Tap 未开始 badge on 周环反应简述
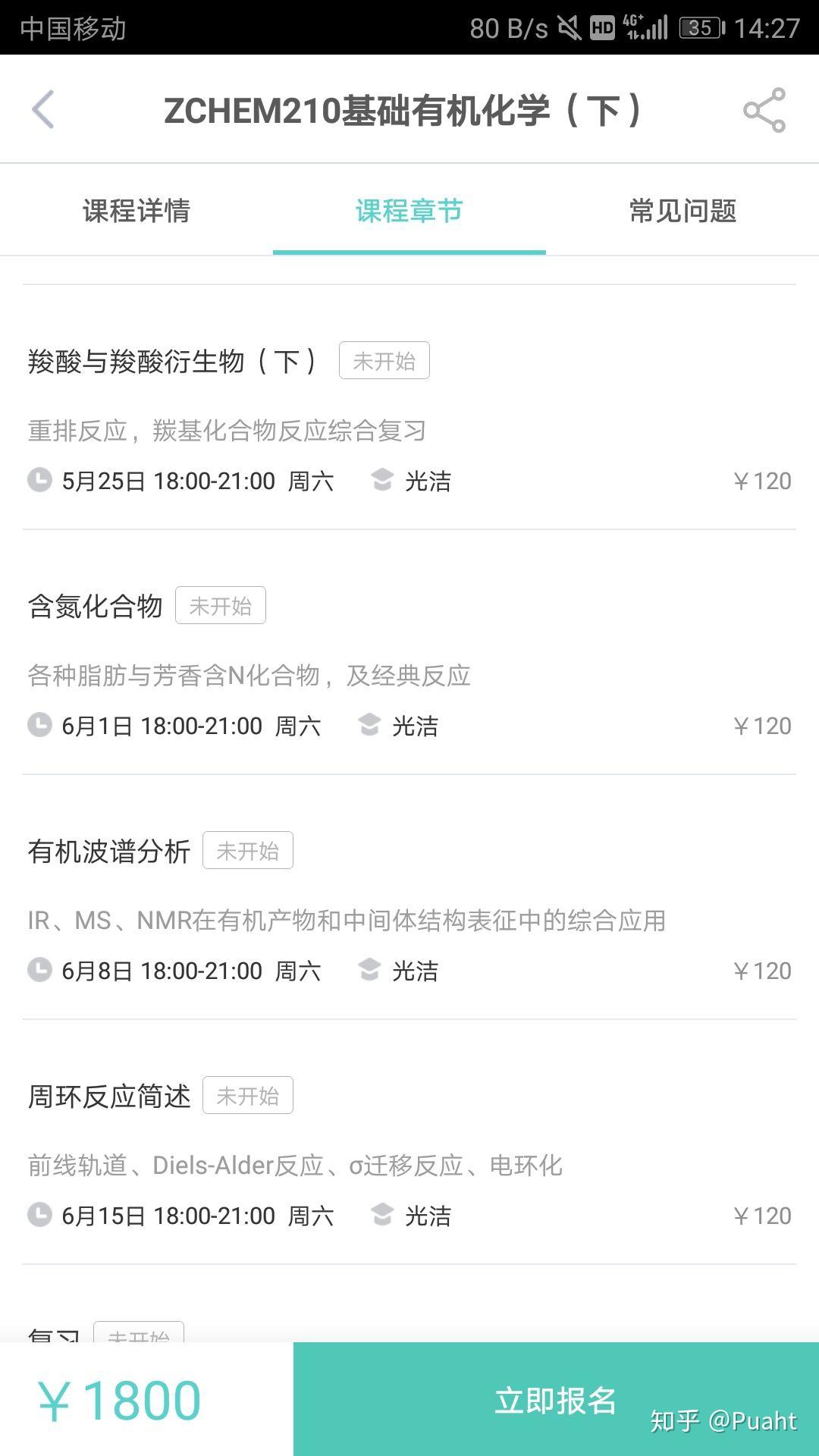Viewport: 819px width, 1456px height. pos(249,1095)
